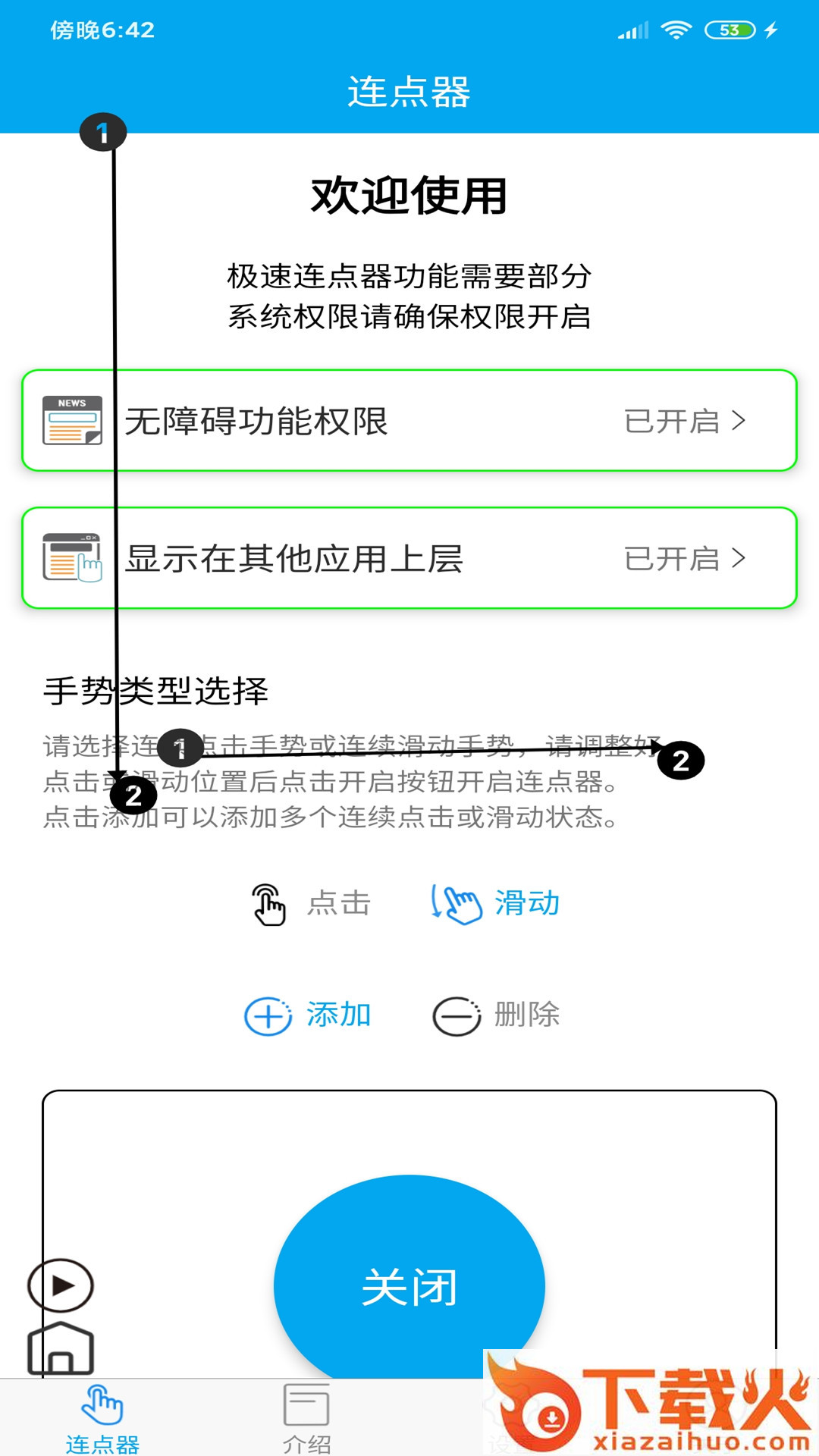819x1456 pixels.
Task: Open the 显示在其他应用上层 permission row
Action: coord(409,558)
